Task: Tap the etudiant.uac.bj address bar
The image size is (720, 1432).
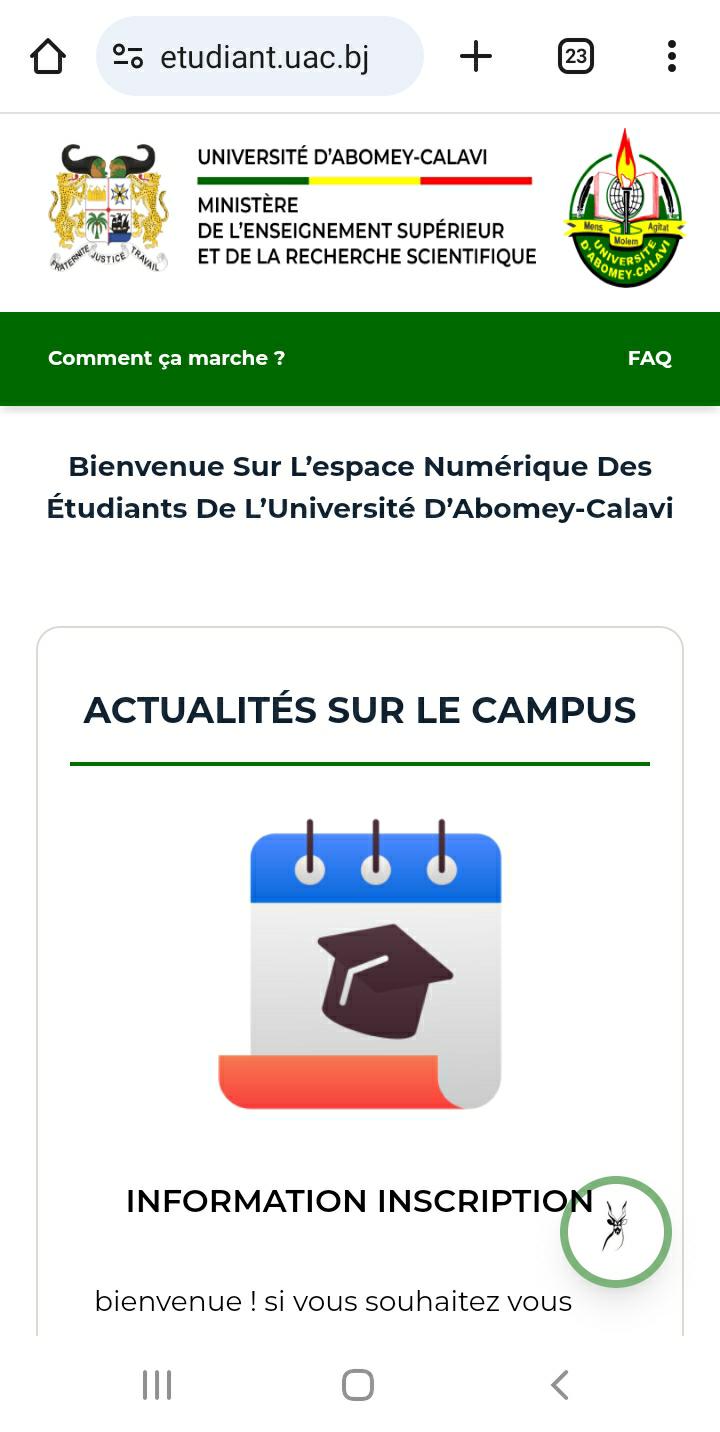Action: 260,57
